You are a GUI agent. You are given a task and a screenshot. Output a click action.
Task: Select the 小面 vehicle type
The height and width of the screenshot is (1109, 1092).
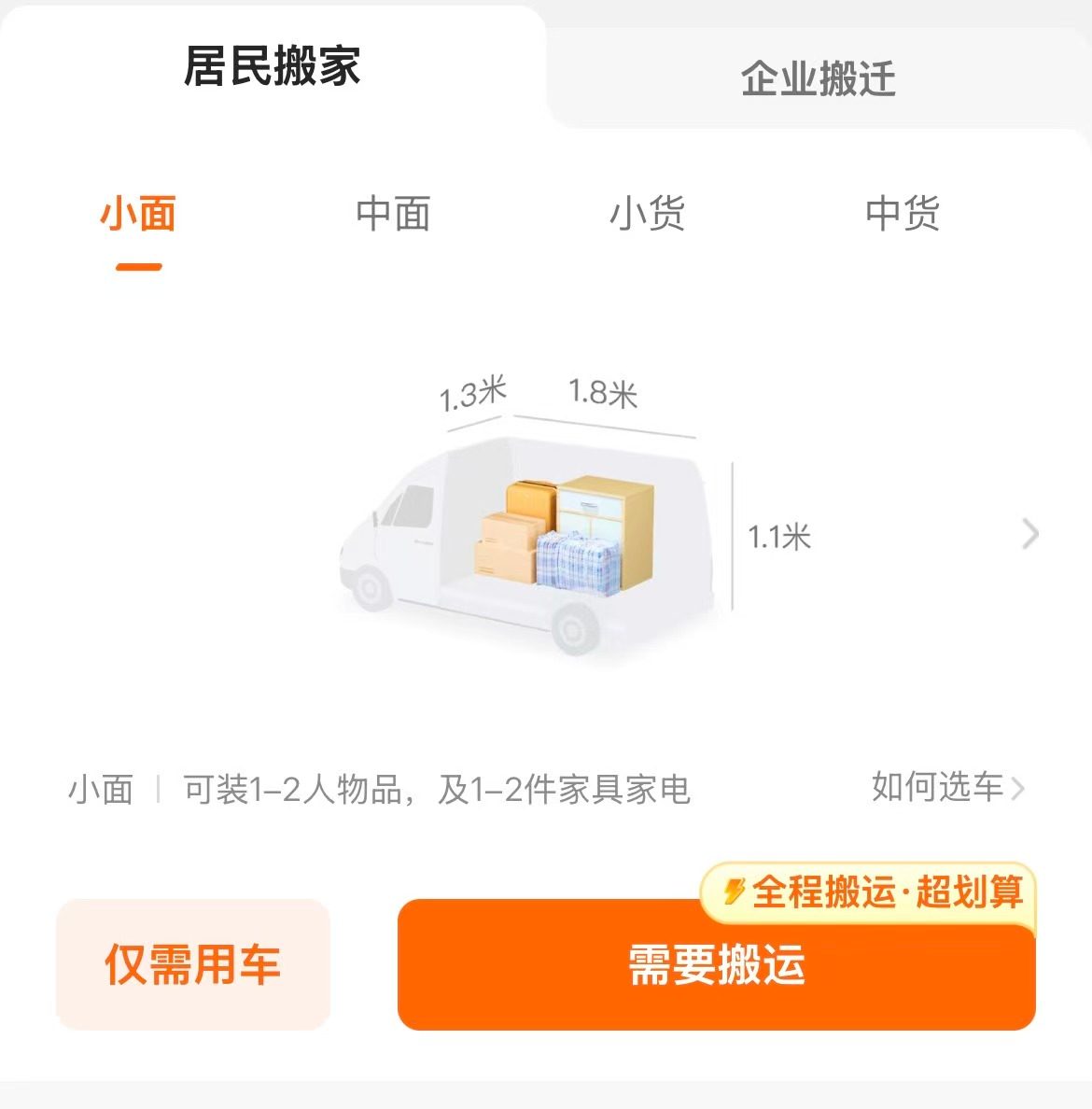click(138, 216)
